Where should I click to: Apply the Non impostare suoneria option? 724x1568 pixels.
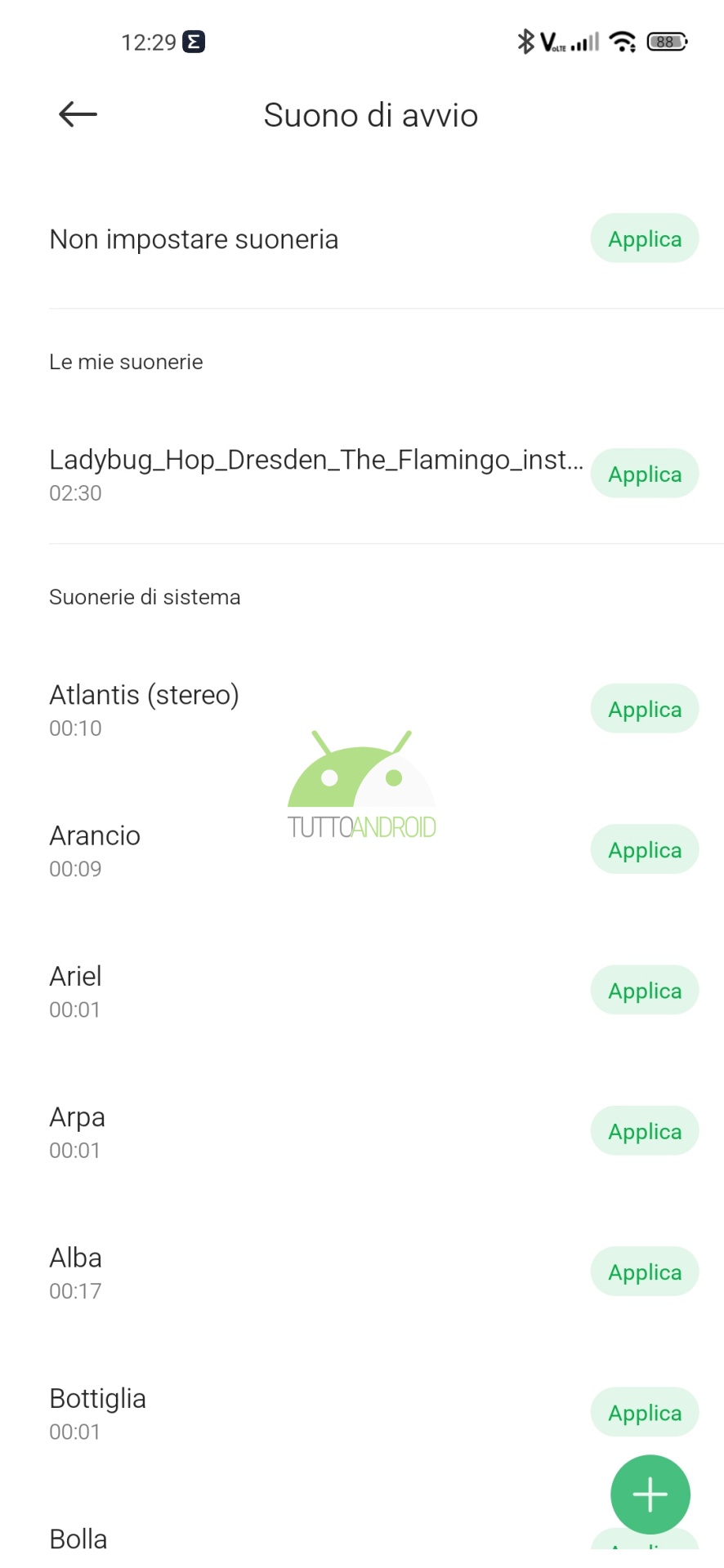pyautogui.click(x=644, y=238)
